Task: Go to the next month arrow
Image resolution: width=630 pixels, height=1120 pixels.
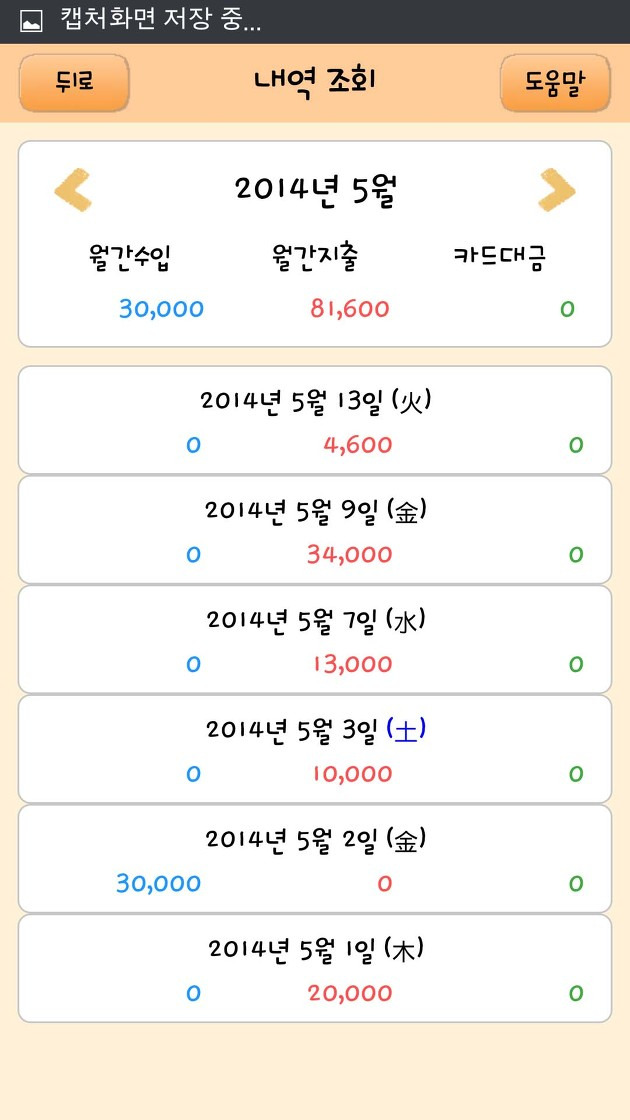Action: point(556,190)
